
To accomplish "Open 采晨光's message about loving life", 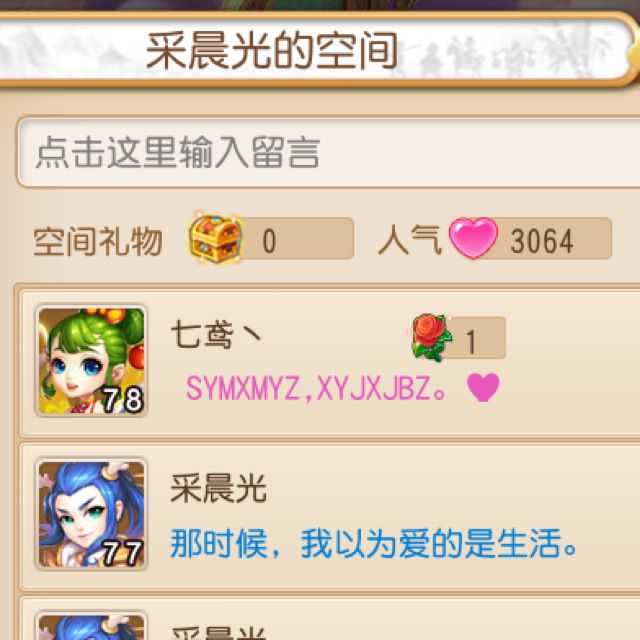I will coord(374,546).
